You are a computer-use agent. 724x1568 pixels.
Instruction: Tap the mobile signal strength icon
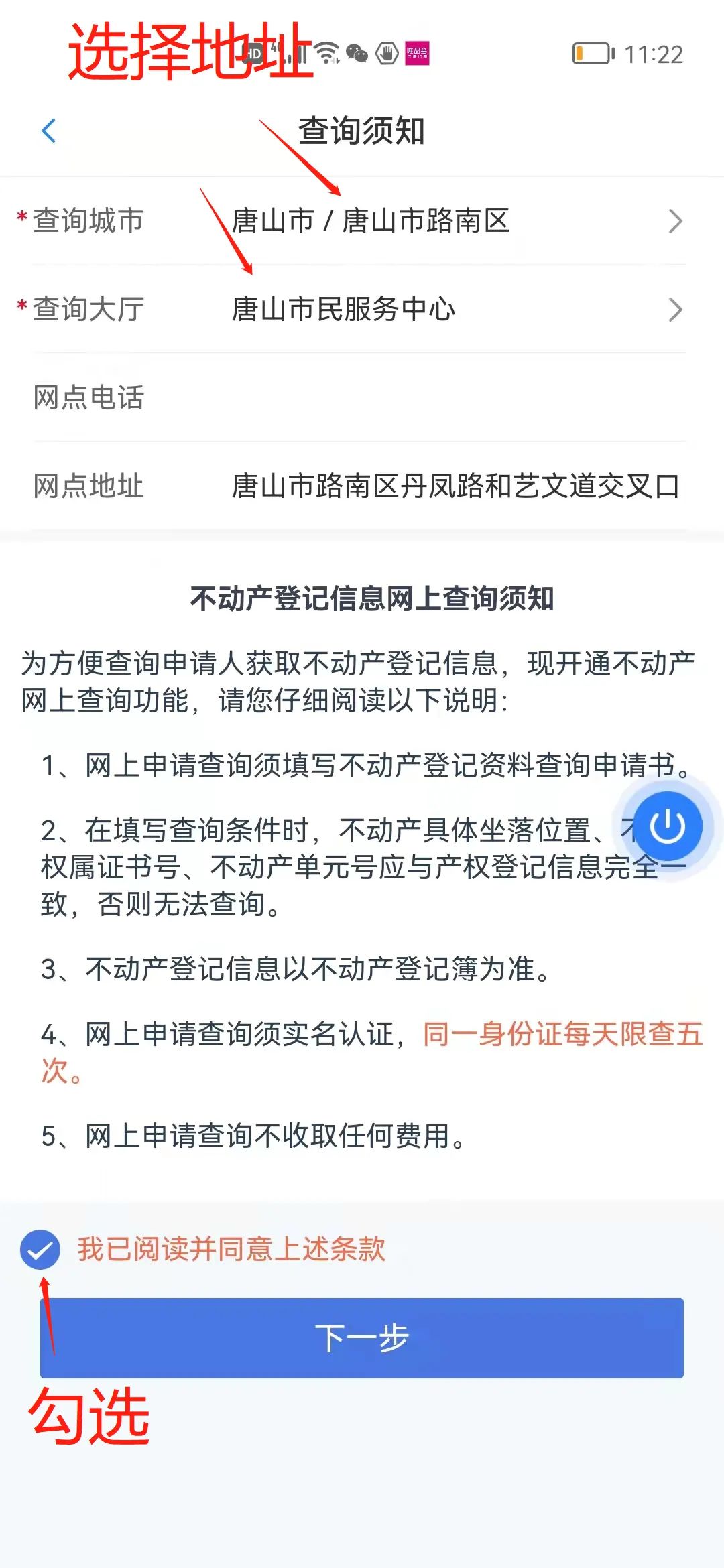292,54
